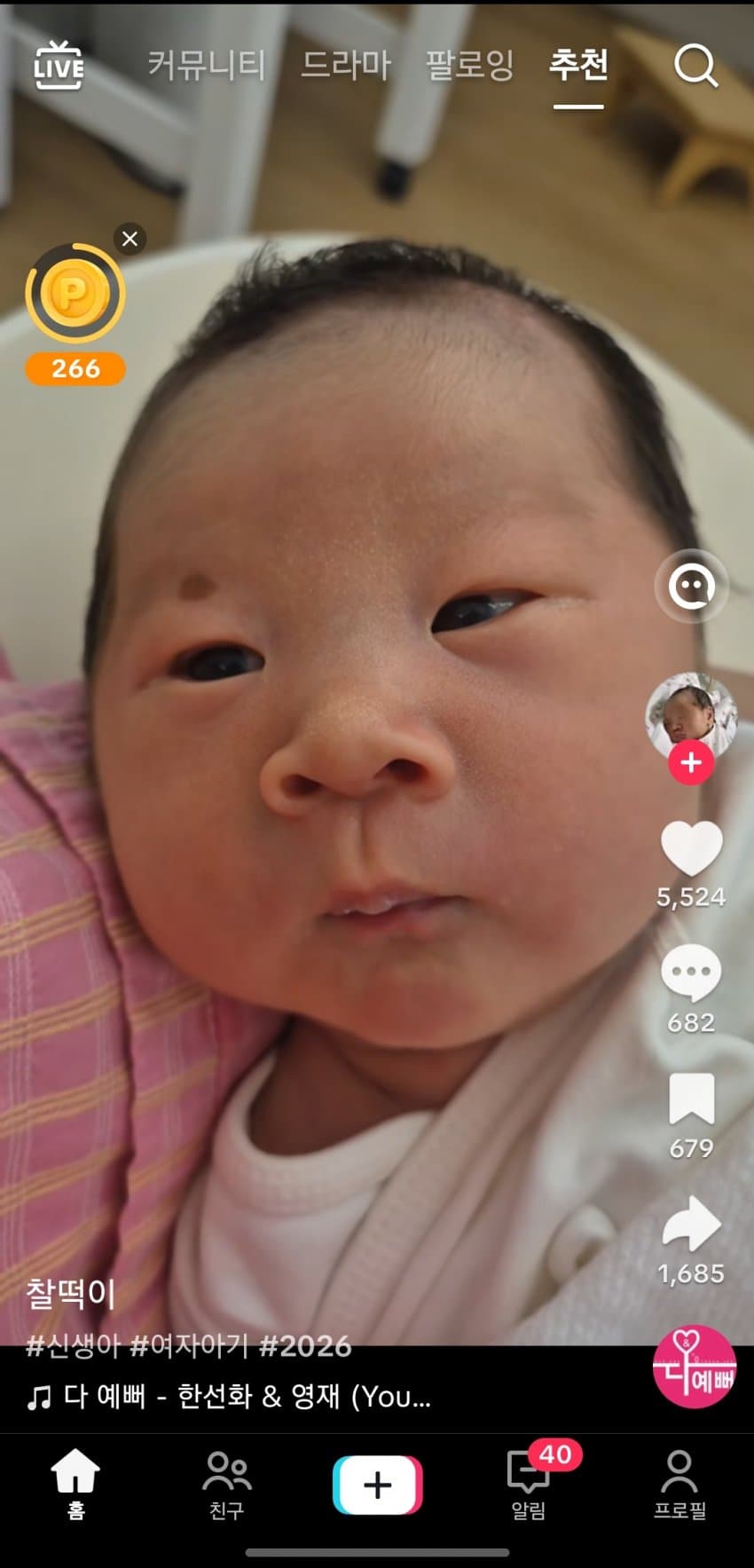Image resolution: width=754 pixels, height=1568 pixels.
Task: Open the comments on this video
Action: point(691,974)
